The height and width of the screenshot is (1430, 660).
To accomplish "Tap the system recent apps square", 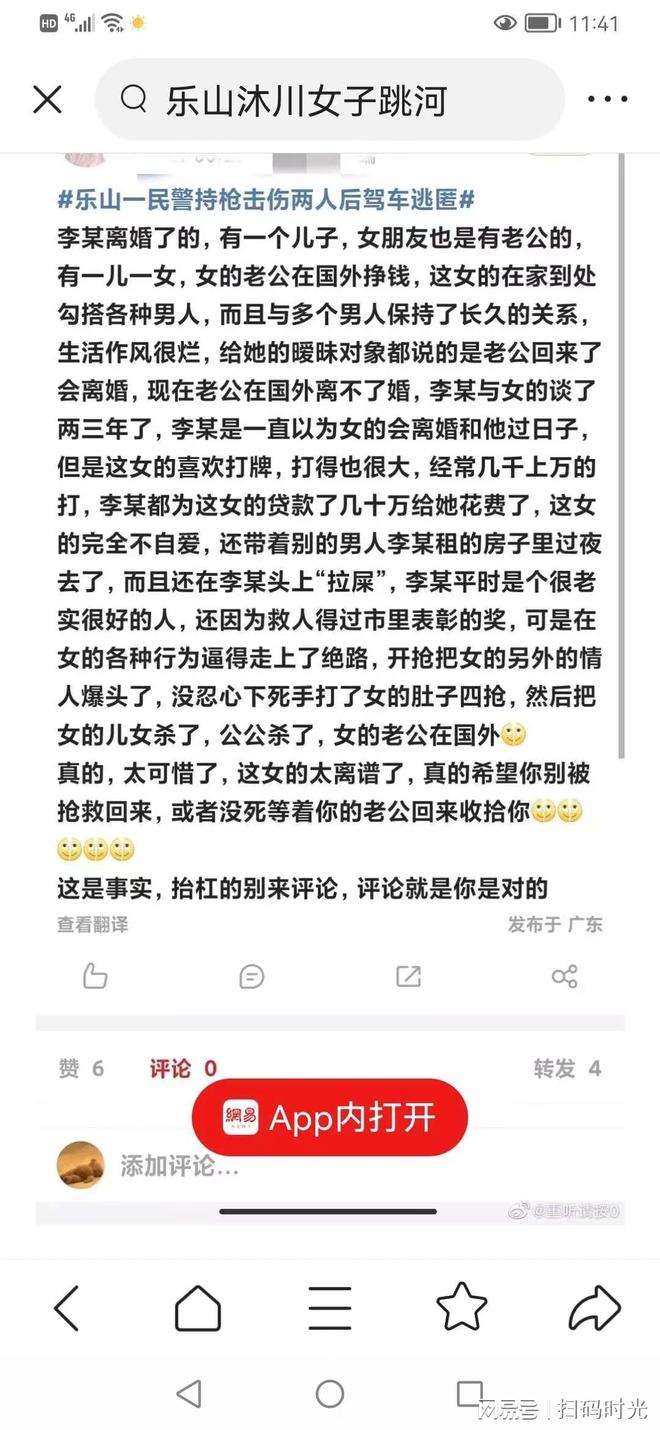I will [469, 1393].
